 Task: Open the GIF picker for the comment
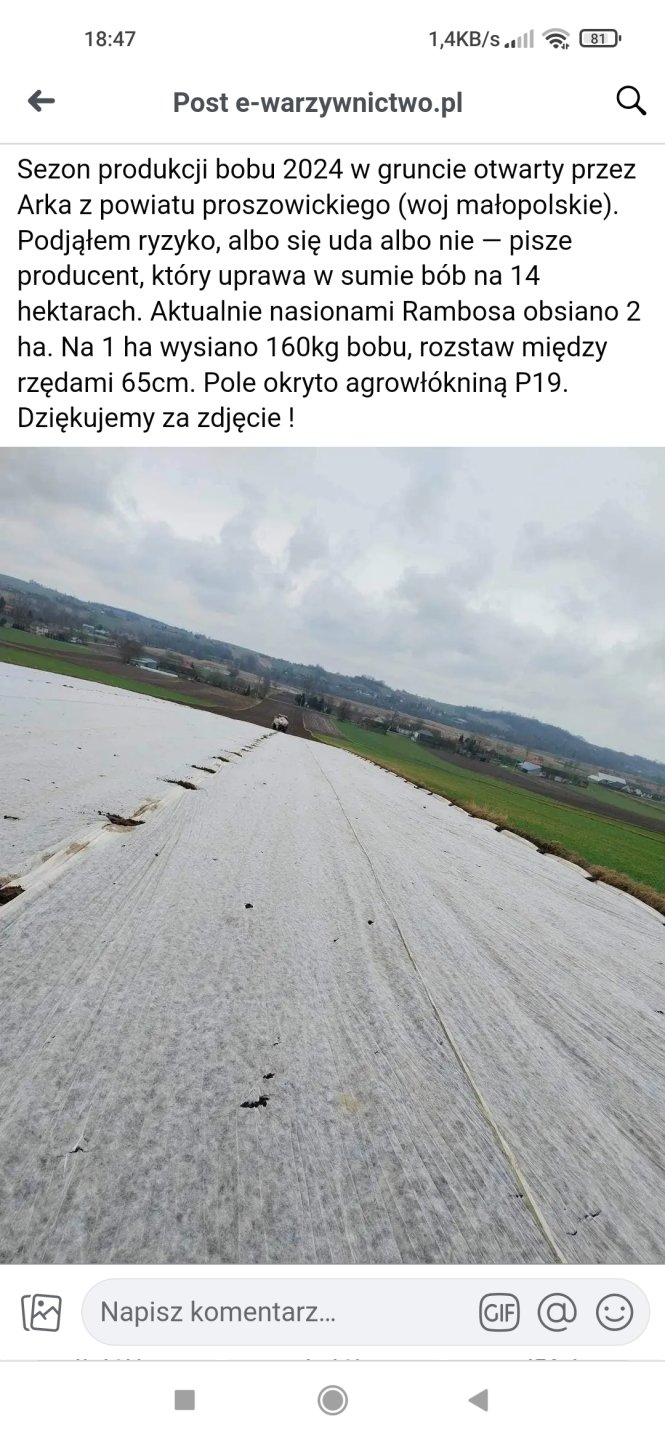pos(499,1312)
